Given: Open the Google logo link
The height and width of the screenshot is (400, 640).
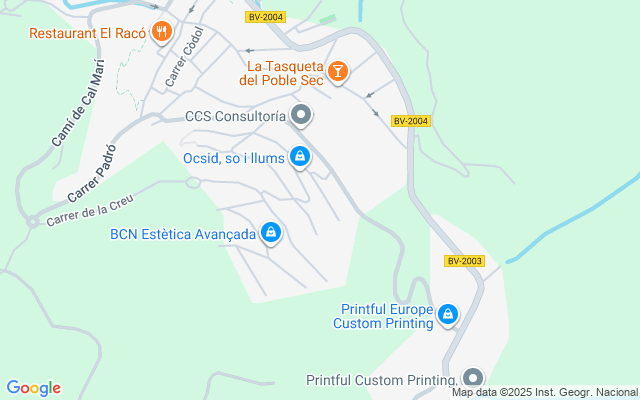Looking at the screenshot, I should point(33,388).
